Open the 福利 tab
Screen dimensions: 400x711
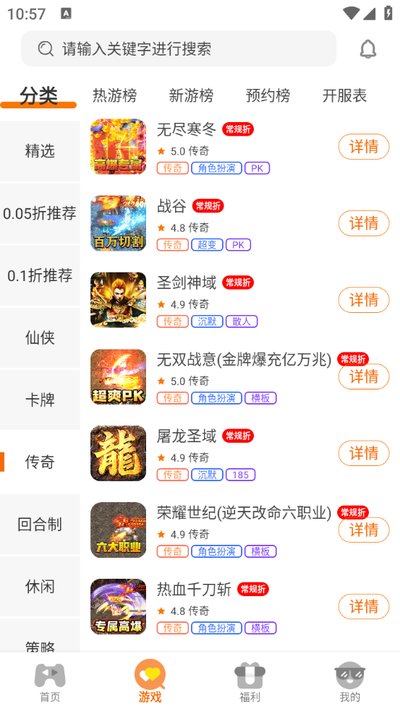tap(250, 682)
